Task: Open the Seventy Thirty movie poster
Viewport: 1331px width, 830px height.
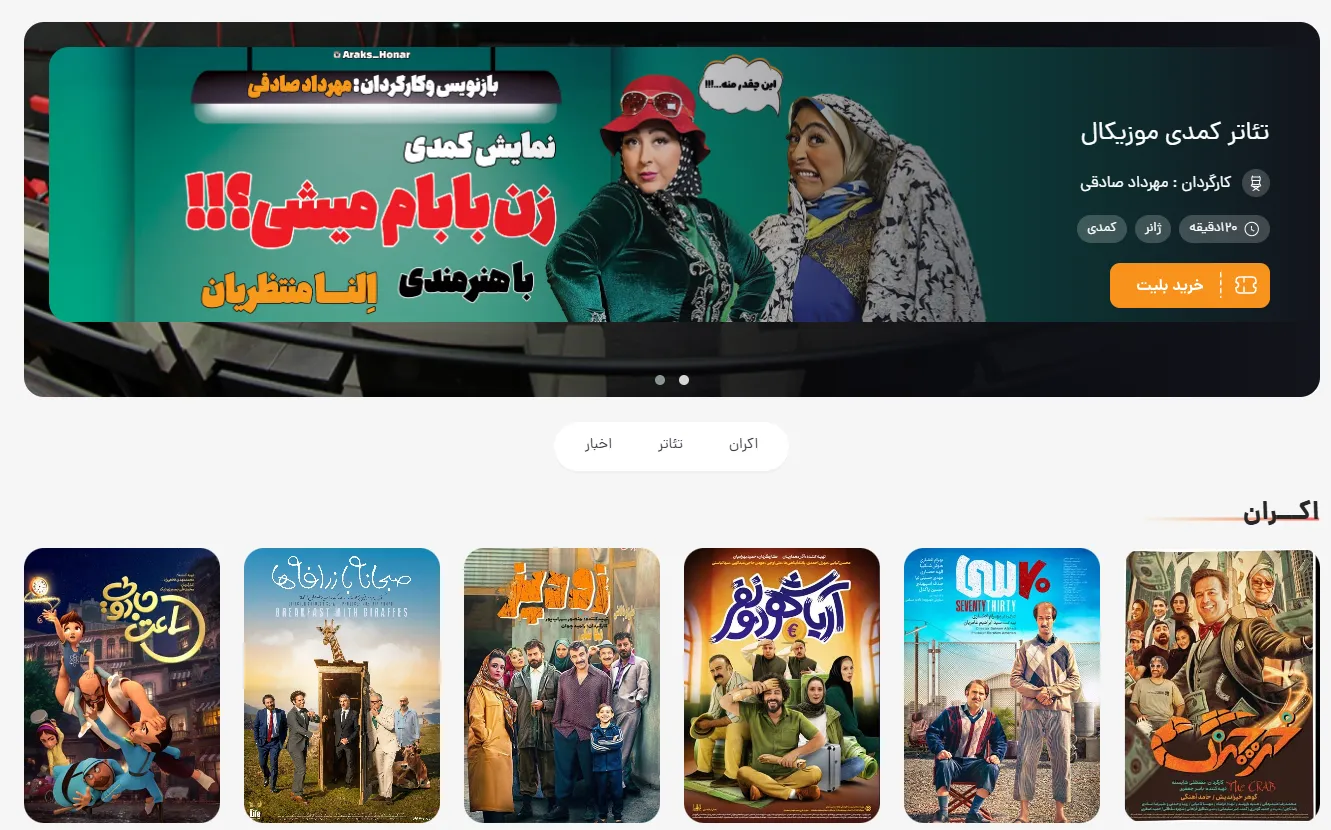Action: [x=1001, y=685]
